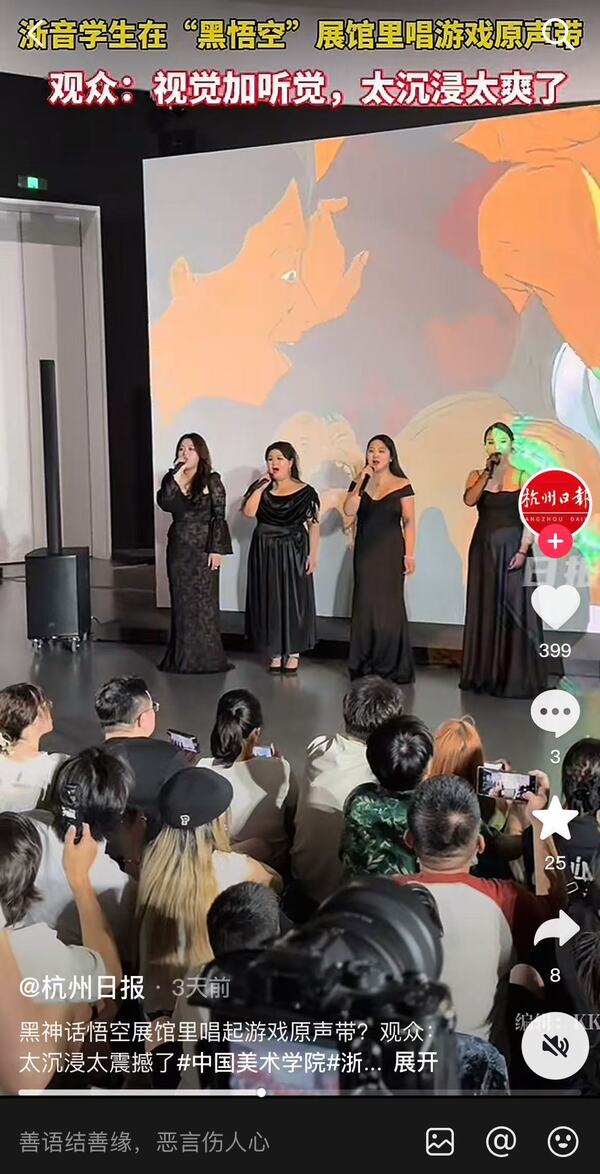
Task: Attach a picture to your comment
Action: [x=440, y=1141]
